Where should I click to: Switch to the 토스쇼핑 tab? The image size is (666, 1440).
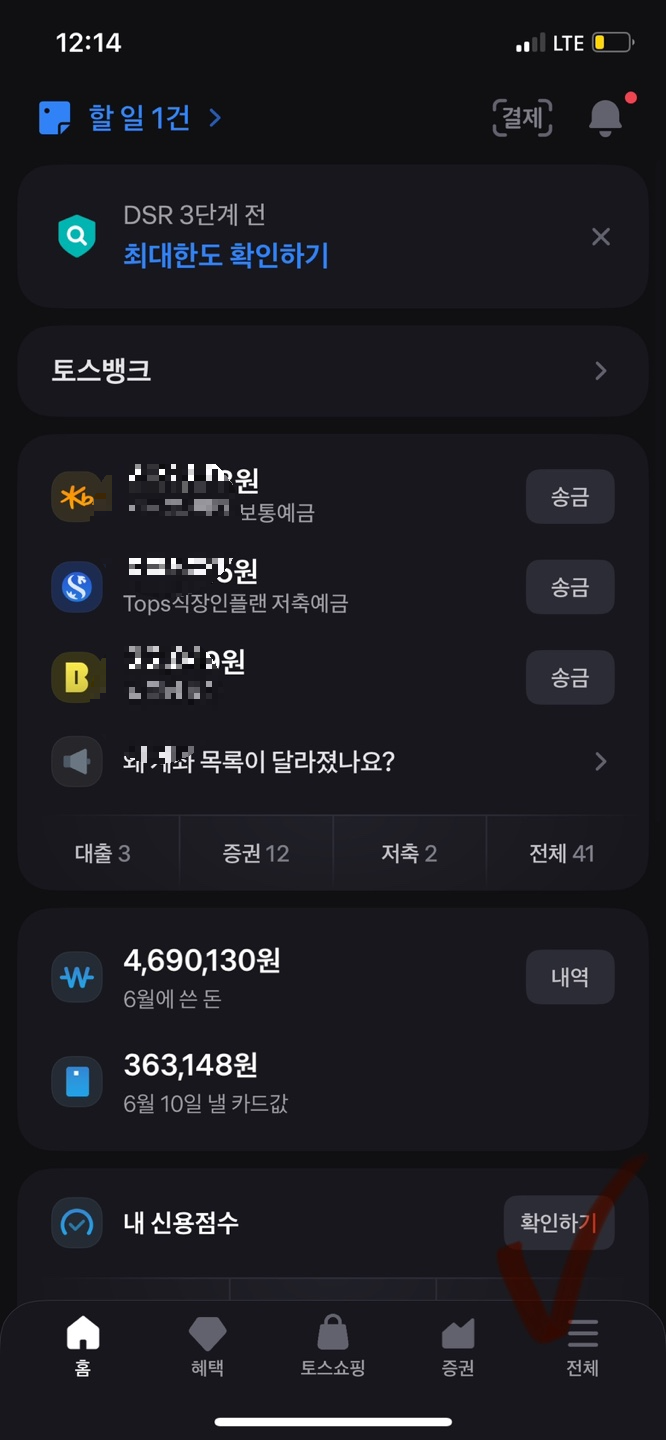[x=333, y=1346]
